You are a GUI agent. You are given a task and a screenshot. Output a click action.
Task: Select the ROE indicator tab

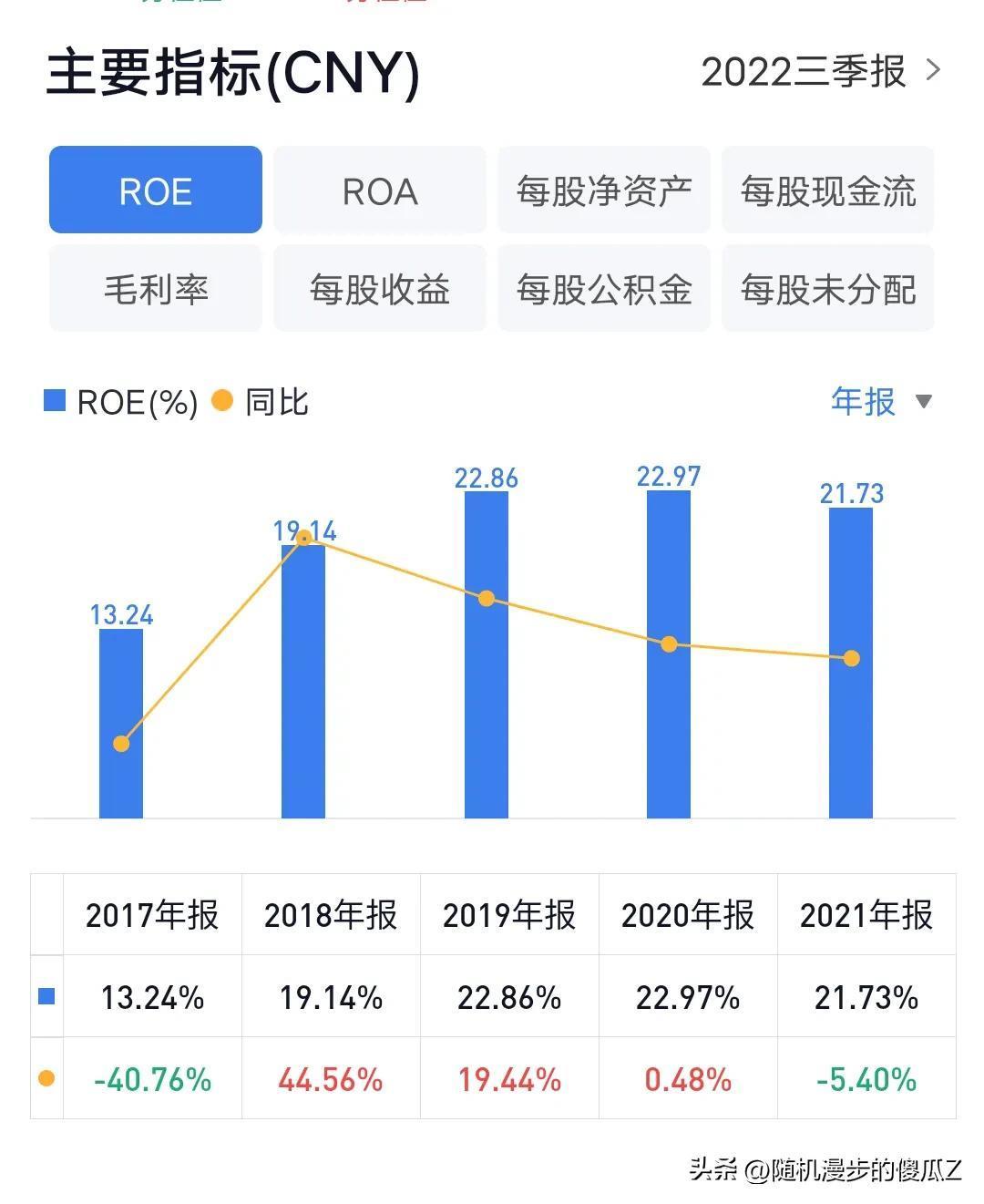click(156, 190)
